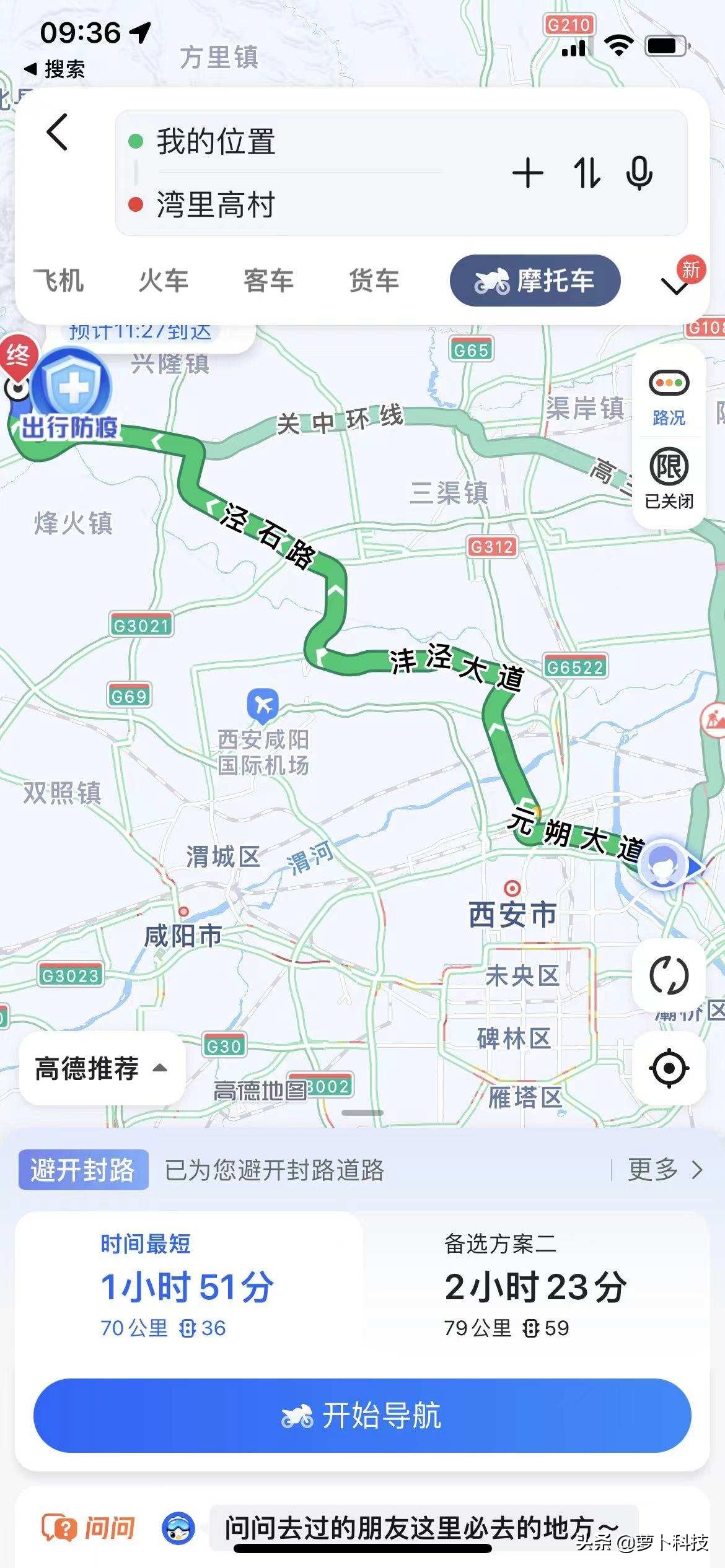This screenshot has width=725, height=1568.
Task: Switch to the 火车 tab
Action: [162, 280]
